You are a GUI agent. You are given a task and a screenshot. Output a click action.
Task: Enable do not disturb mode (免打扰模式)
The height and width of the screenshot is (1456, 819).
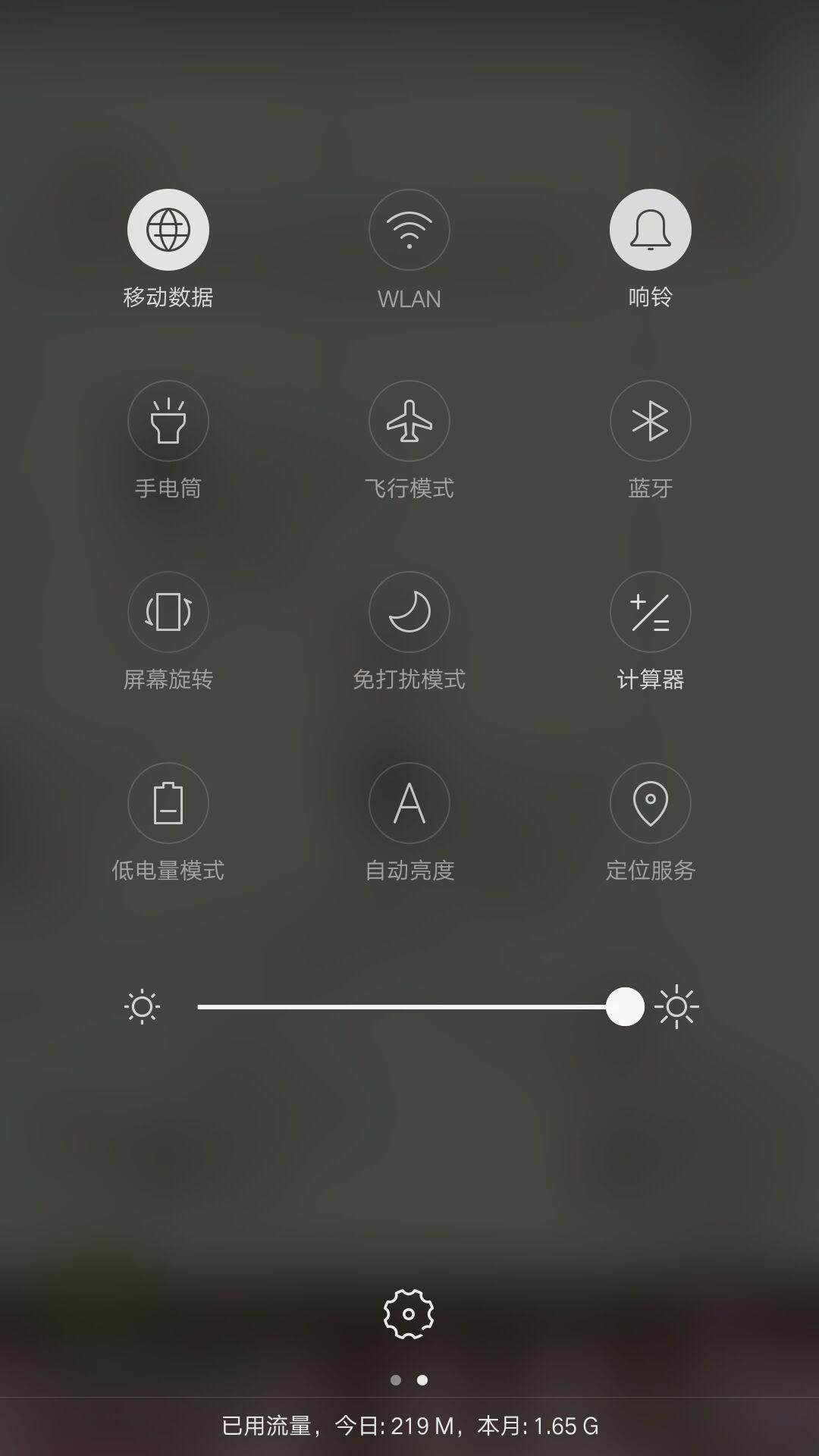tap(409, 612)
